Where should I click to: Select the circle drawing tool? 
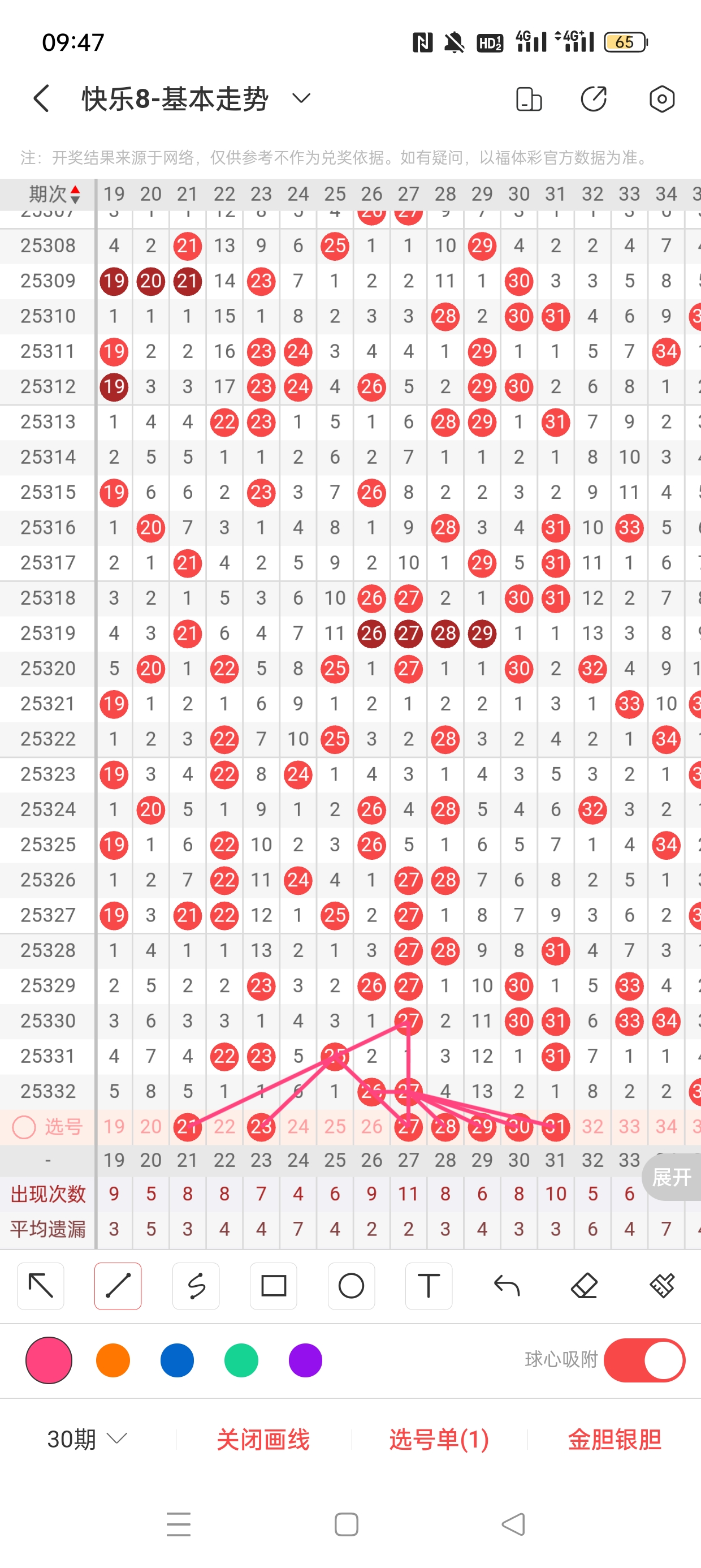351,1286
